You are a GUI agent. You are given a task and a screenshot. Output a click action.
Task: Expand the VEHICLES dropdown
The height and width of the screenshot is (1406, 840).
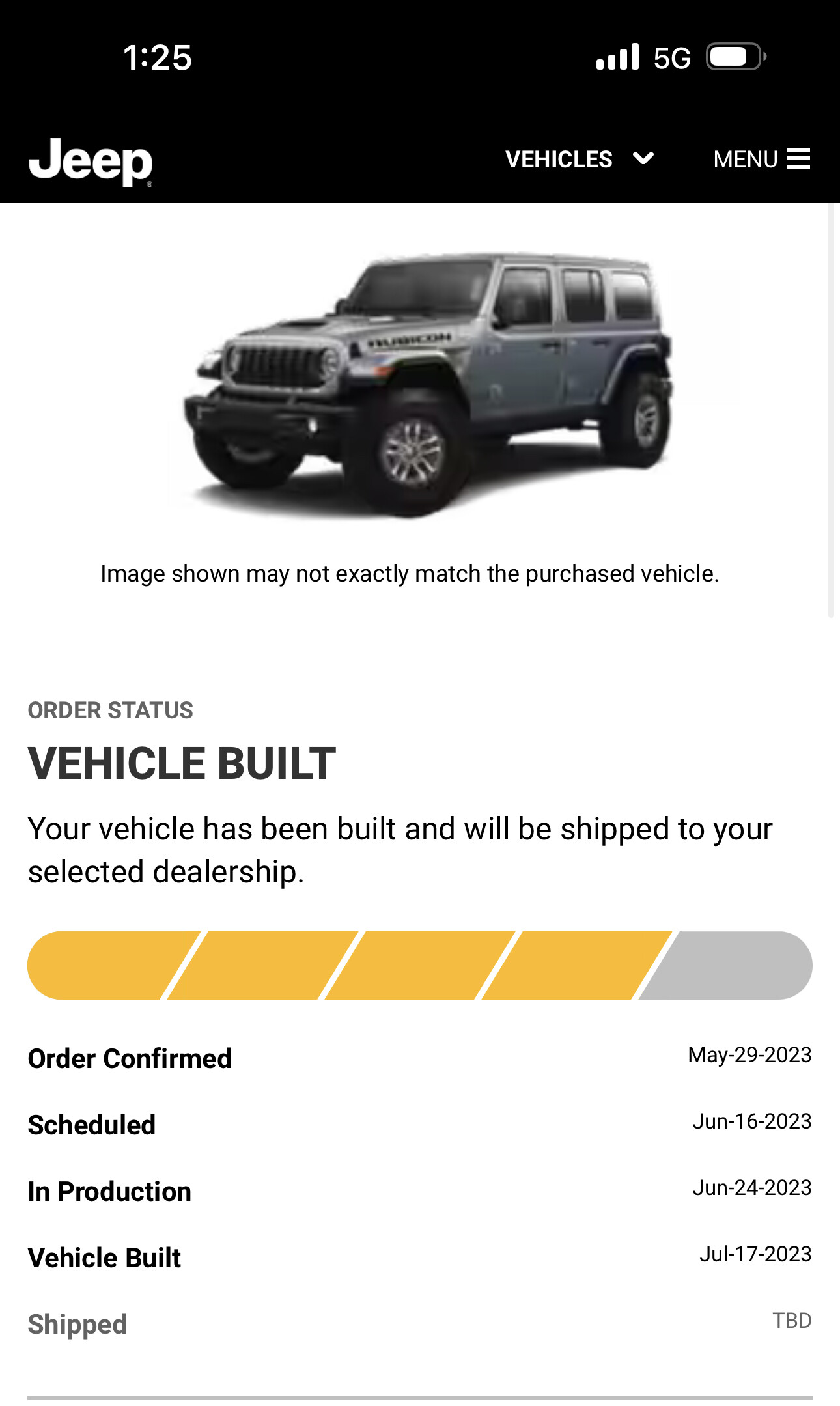[580, 159]
